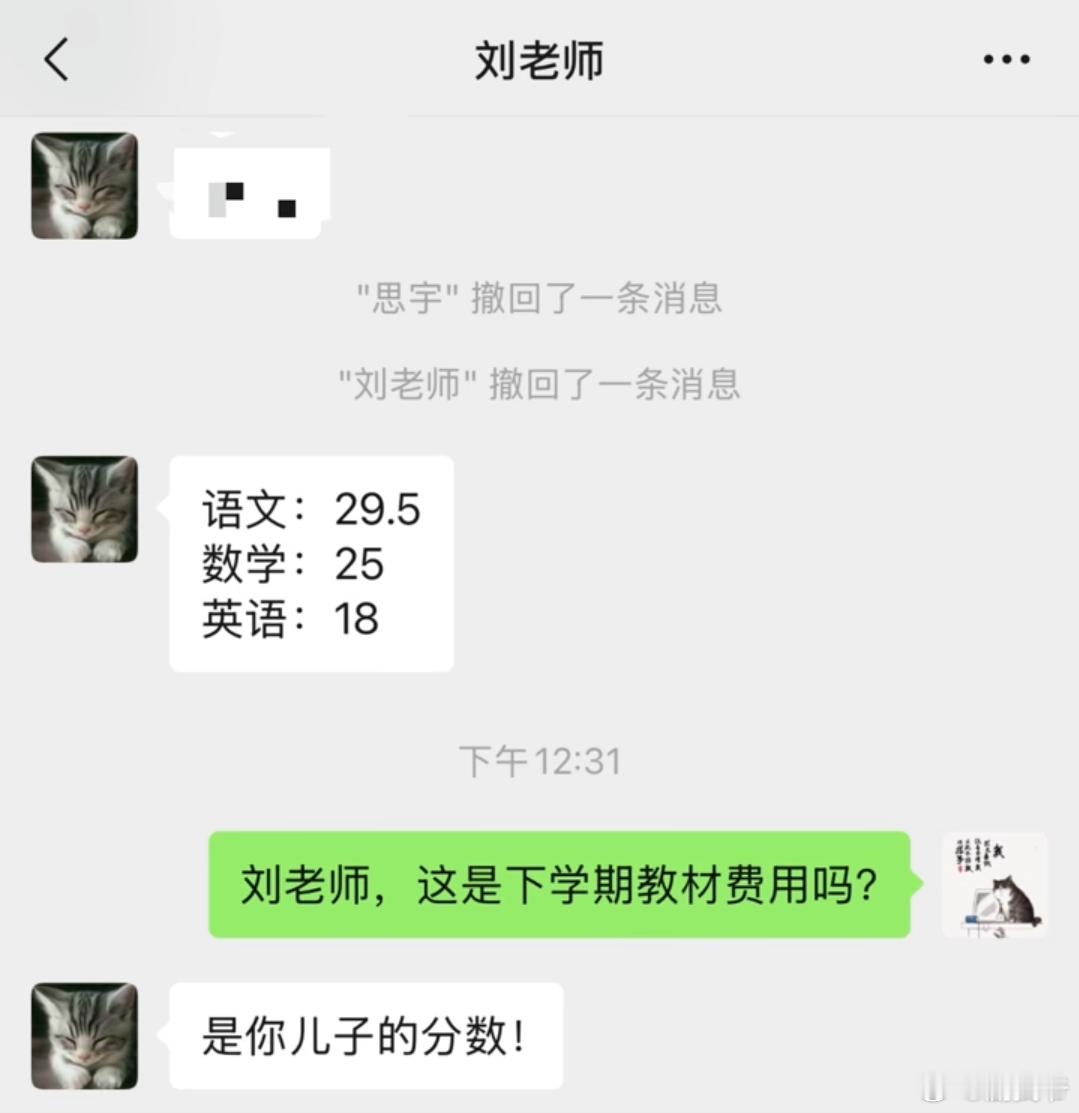The image size is (1079, 1113).
Task: Tap 刘老师's cat avatar next to the scores message
Action: [85, 510]
